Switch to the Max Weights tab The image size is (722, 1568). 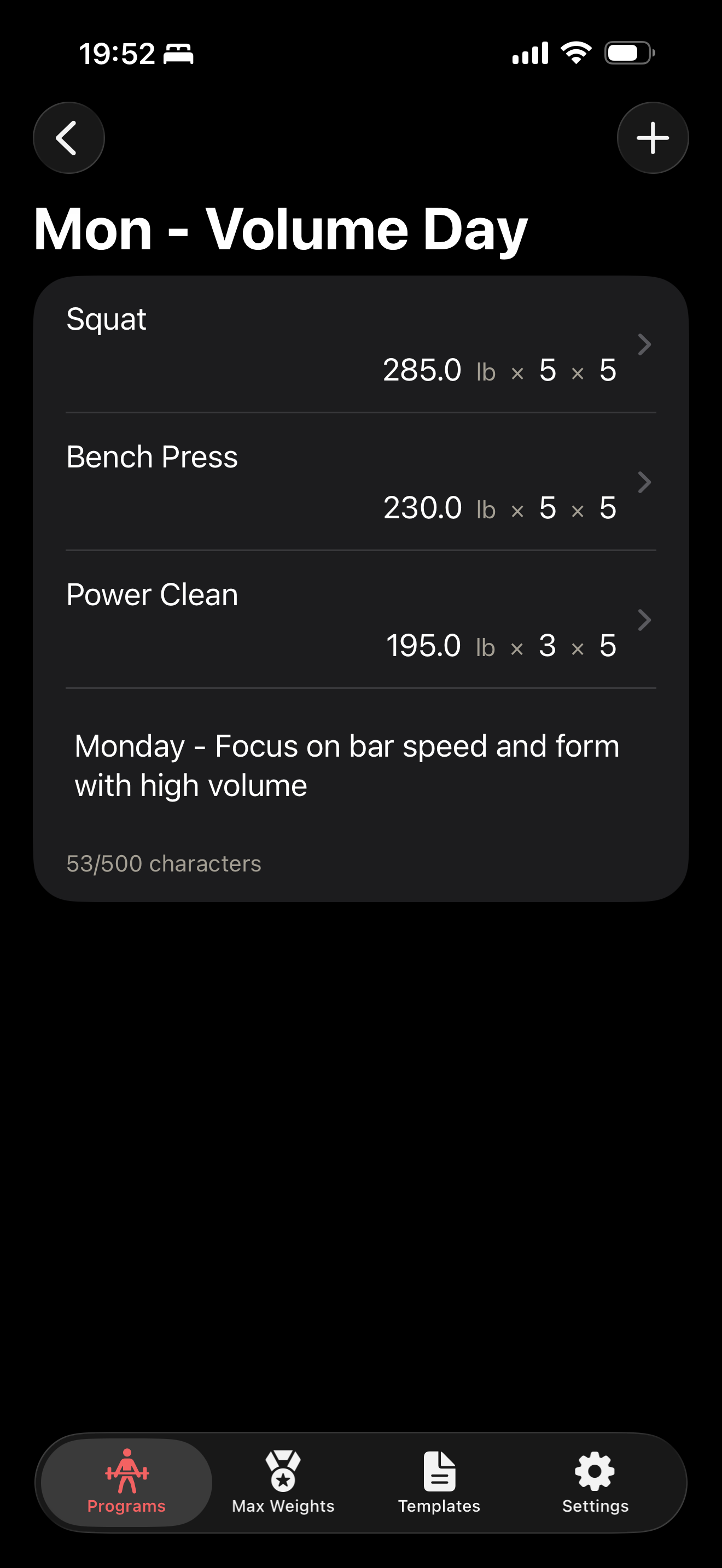(x=283, y=1482)
